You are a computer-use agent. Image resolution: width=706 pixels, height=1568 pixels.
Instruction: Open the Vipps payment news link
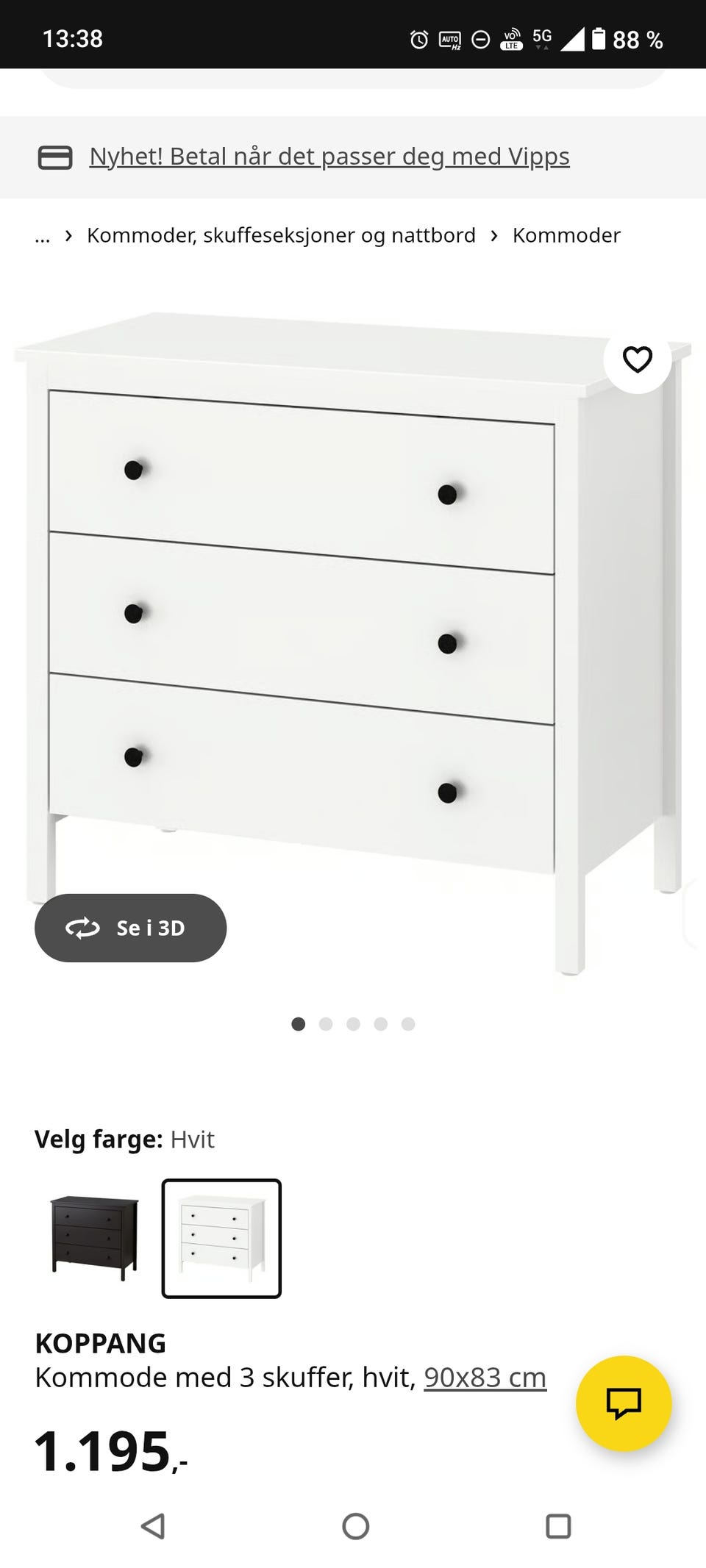[x=329, y=157]
